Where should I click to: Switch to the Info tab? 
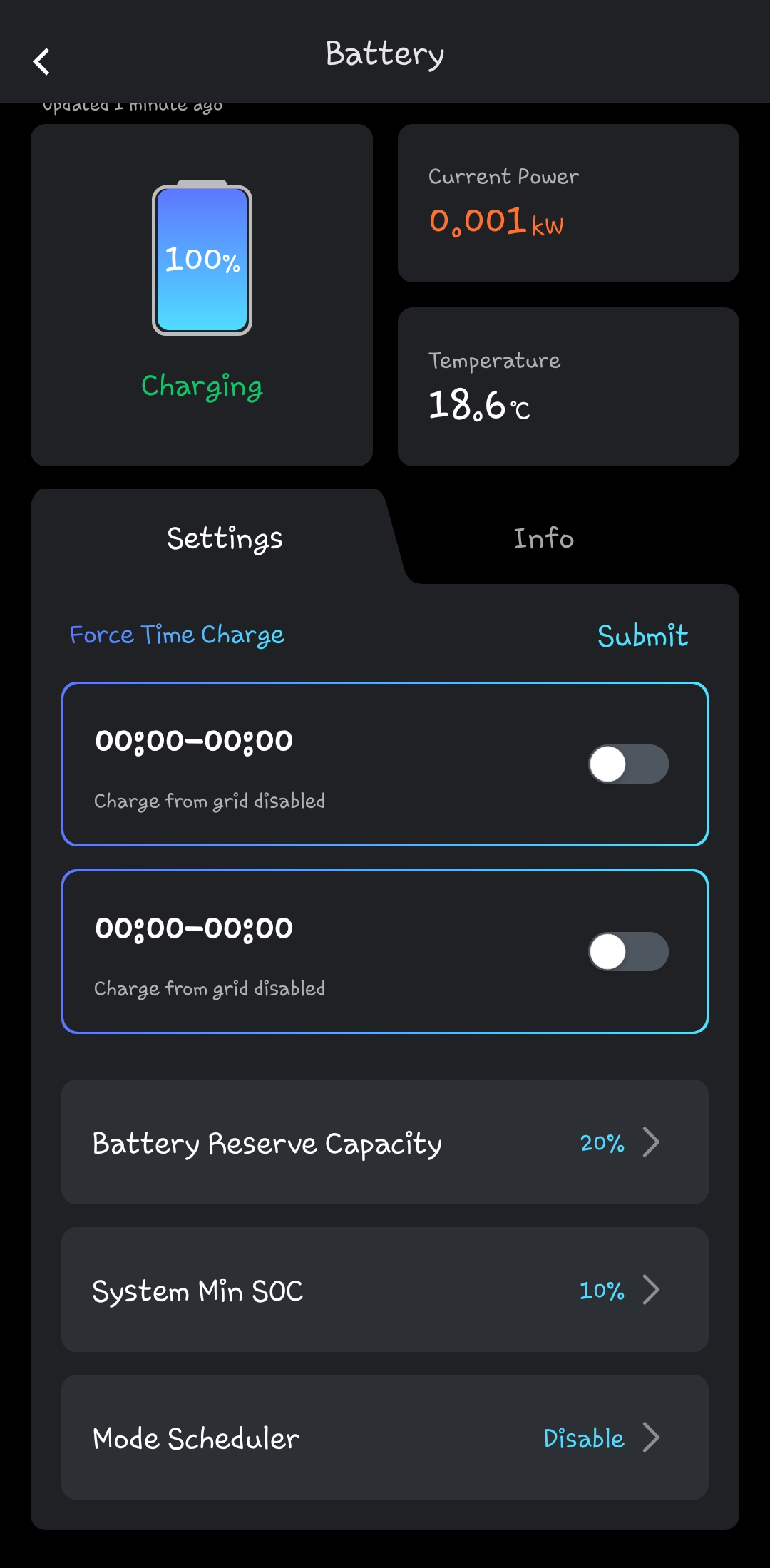coord(543,538)
